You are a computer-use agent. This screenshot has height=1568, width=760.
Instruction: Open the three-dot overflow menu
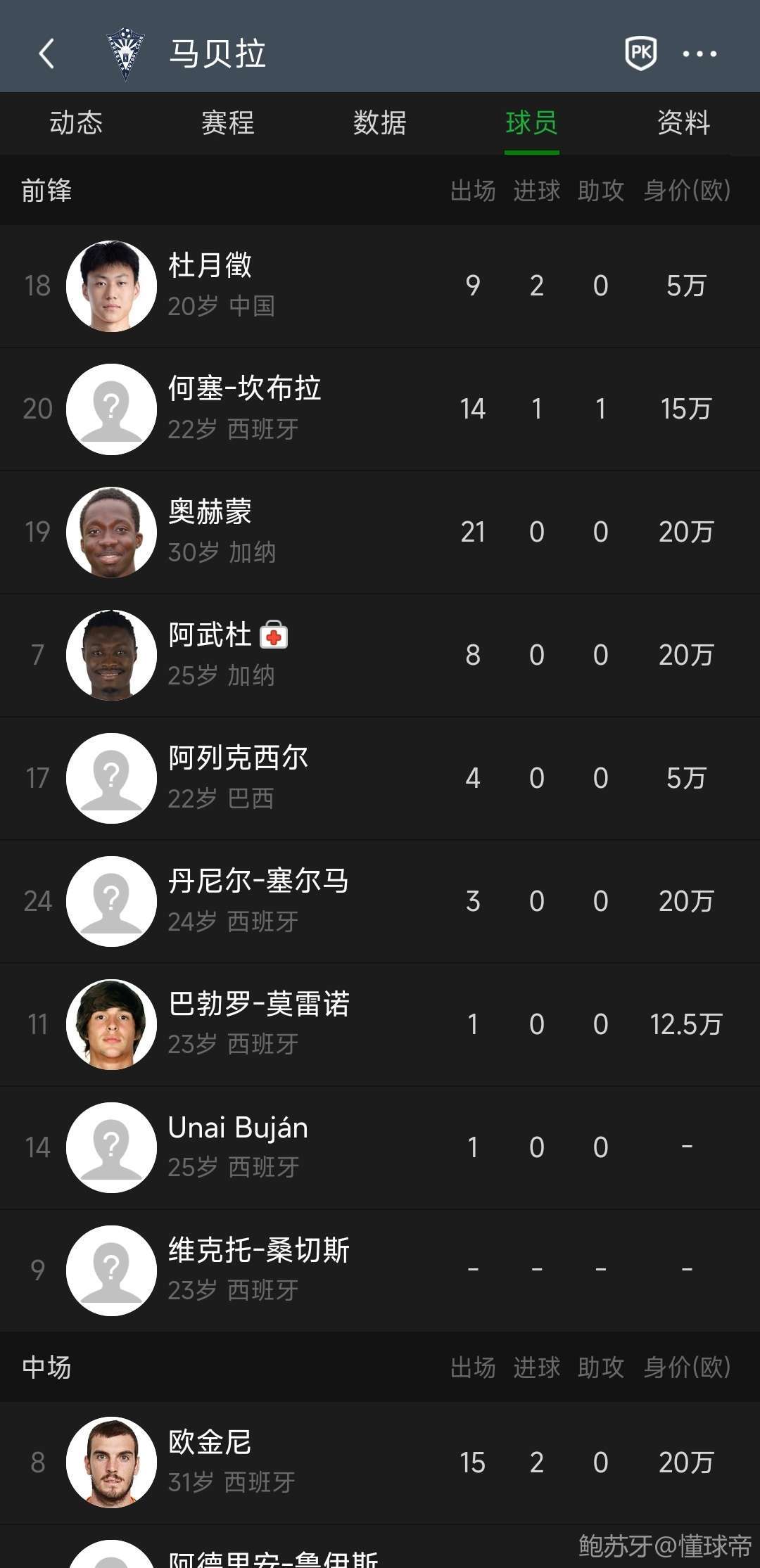pos(699,53)
